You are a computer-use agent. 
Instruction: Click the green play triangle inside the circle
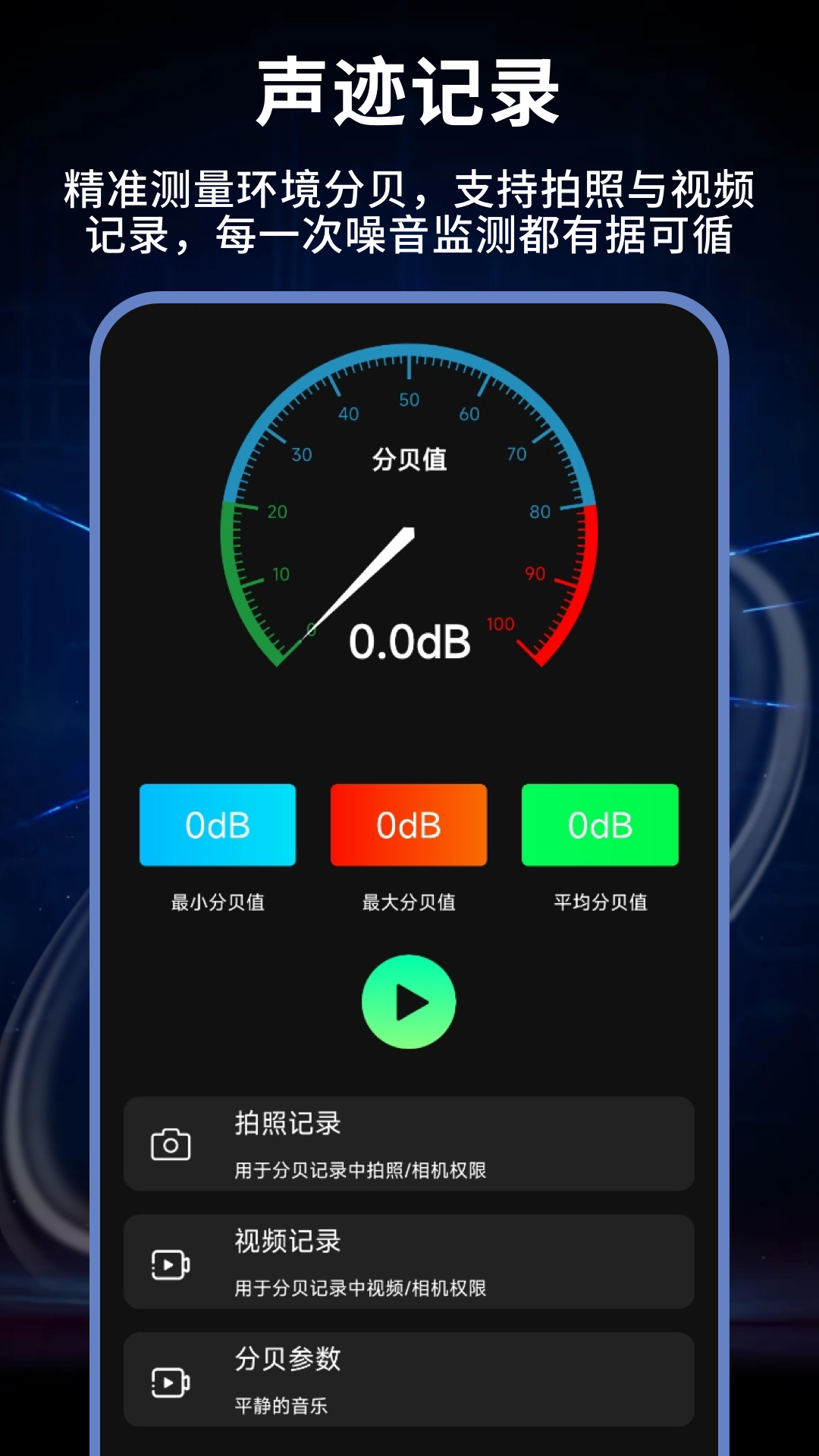click(409, 1003)
